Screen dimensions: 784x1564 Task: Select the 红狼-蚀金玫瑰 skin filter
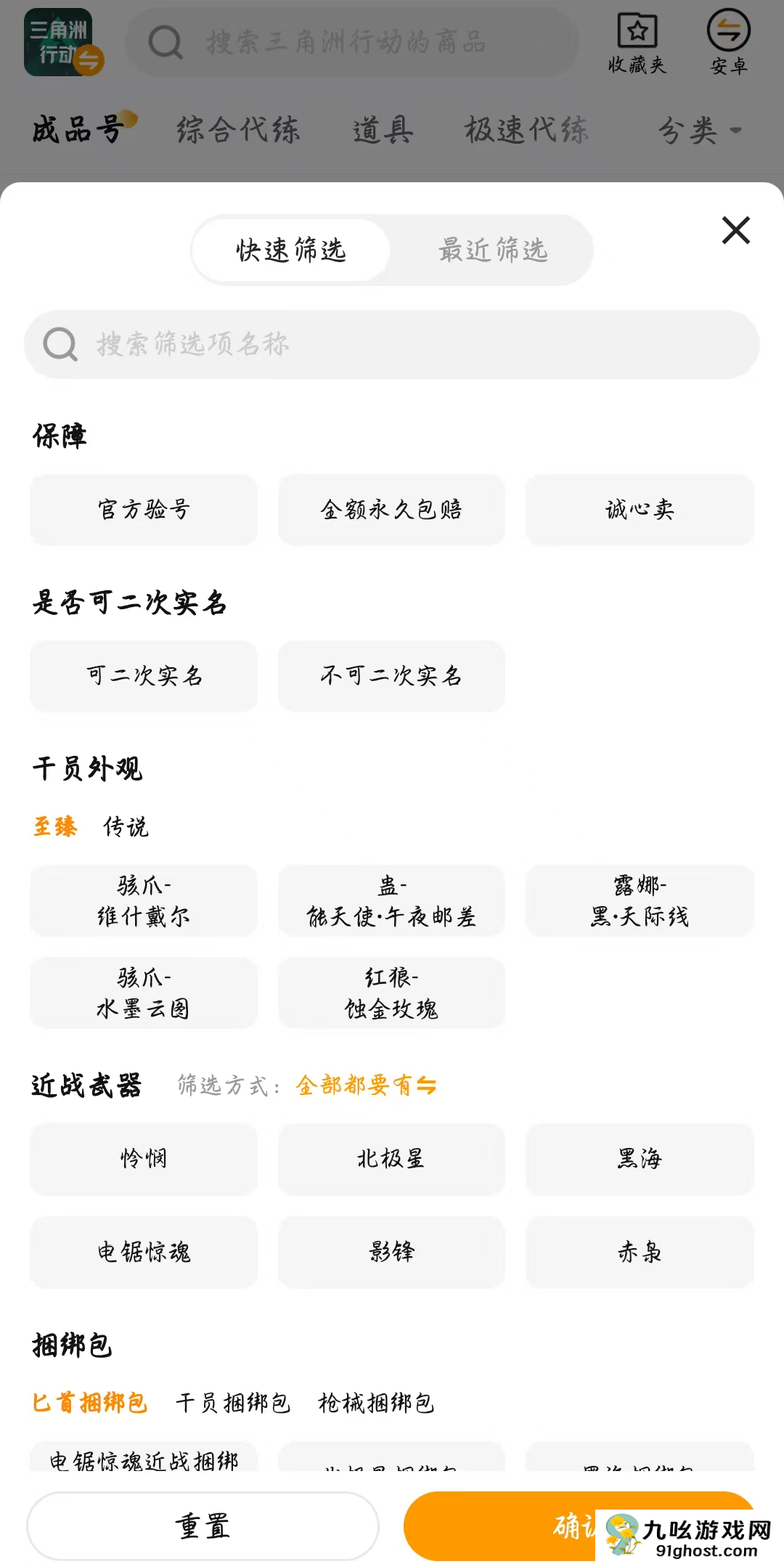click(x=391, y=993)
